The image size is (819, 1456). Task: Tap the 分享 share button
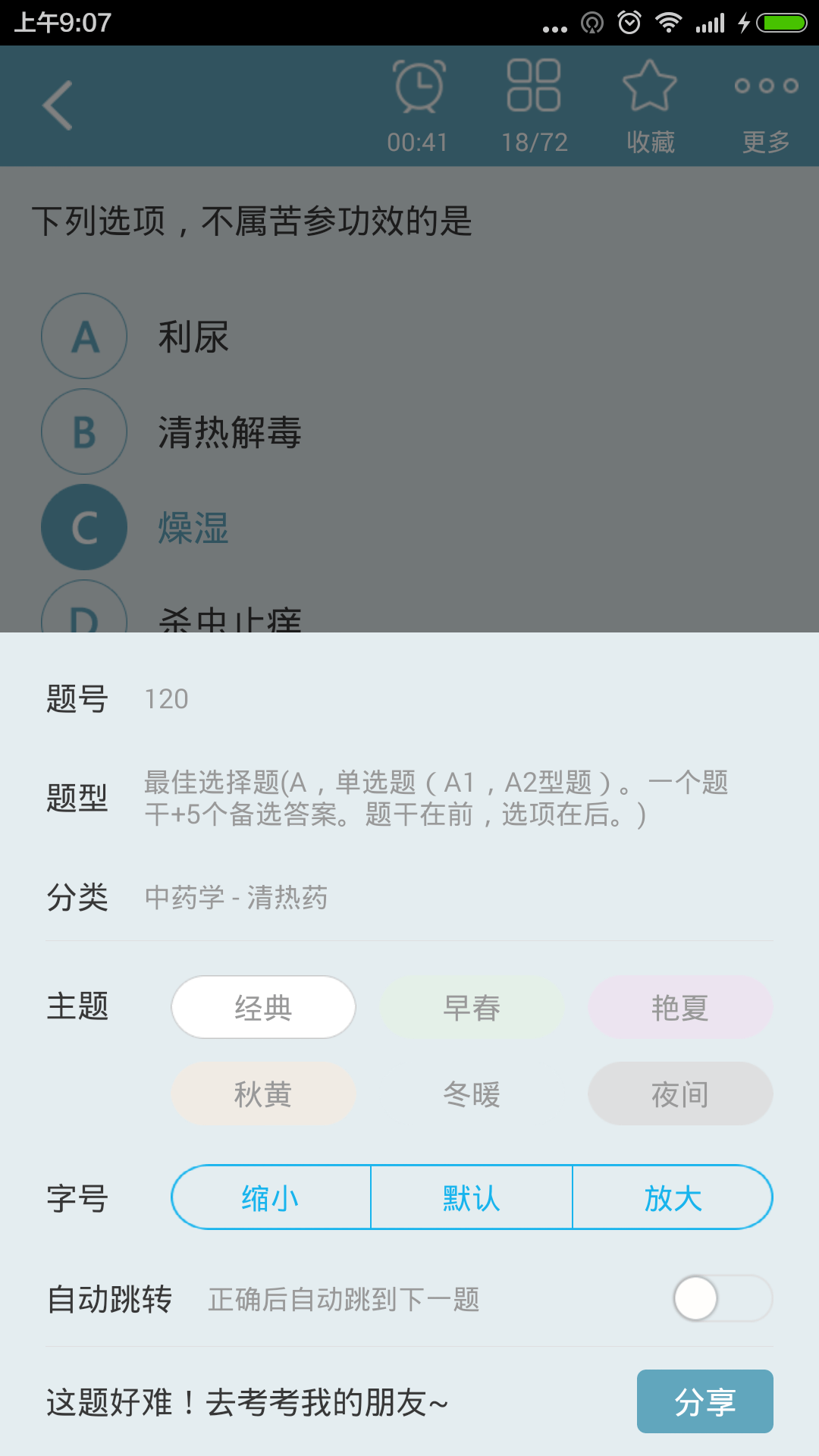pyautogui.click(x=705, y=1401)
